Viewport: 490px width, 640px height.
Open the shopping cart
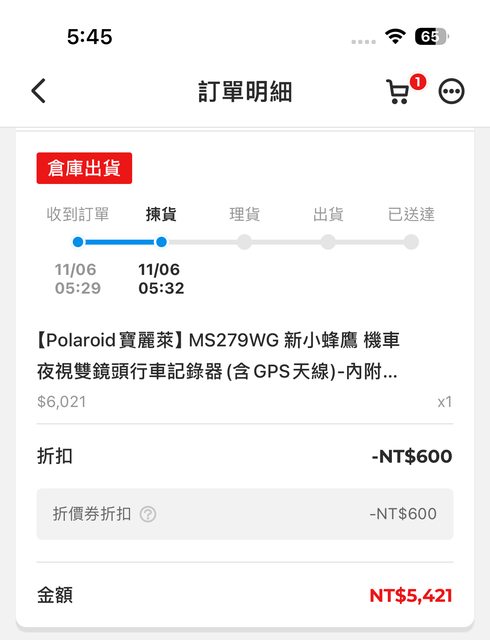(x=398, y=91)
